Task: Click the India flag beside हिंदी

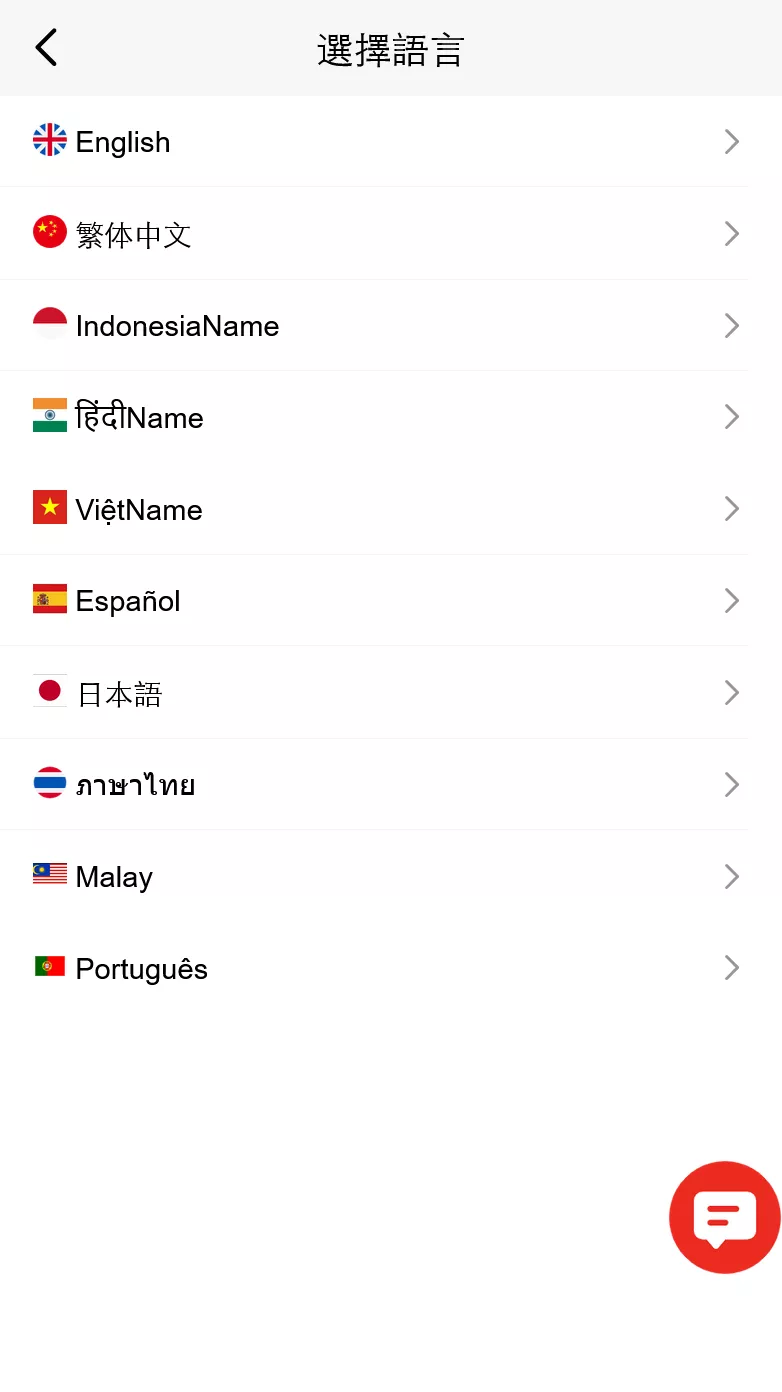Action: pyautogui.click(x=49, y=416)
